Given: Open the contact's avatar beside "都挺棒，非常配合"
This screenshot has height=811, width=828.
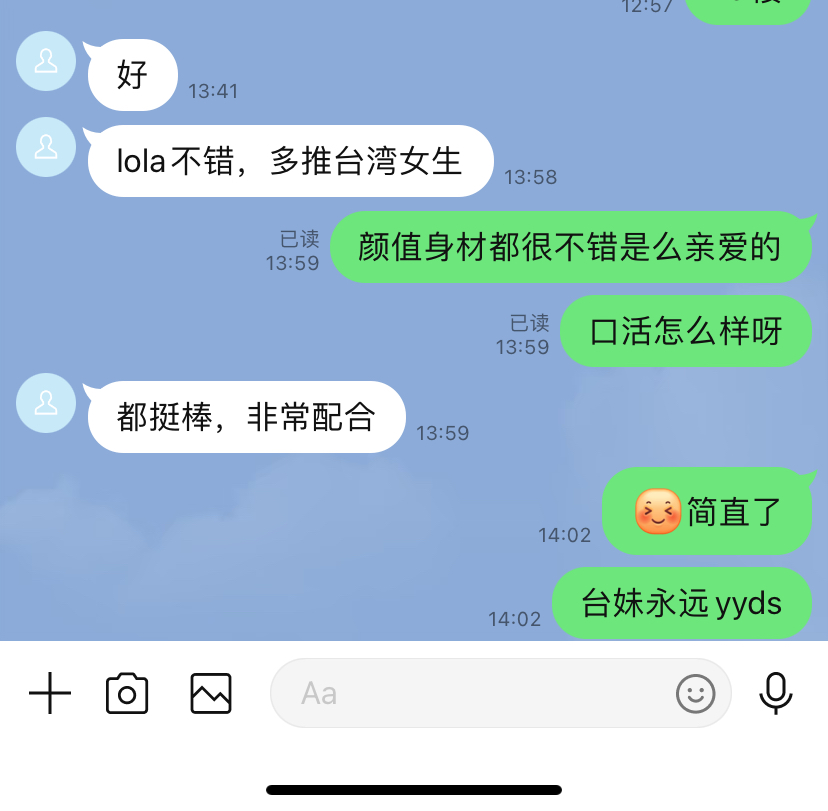Looking at the screenshot, I should click(46, 403).
